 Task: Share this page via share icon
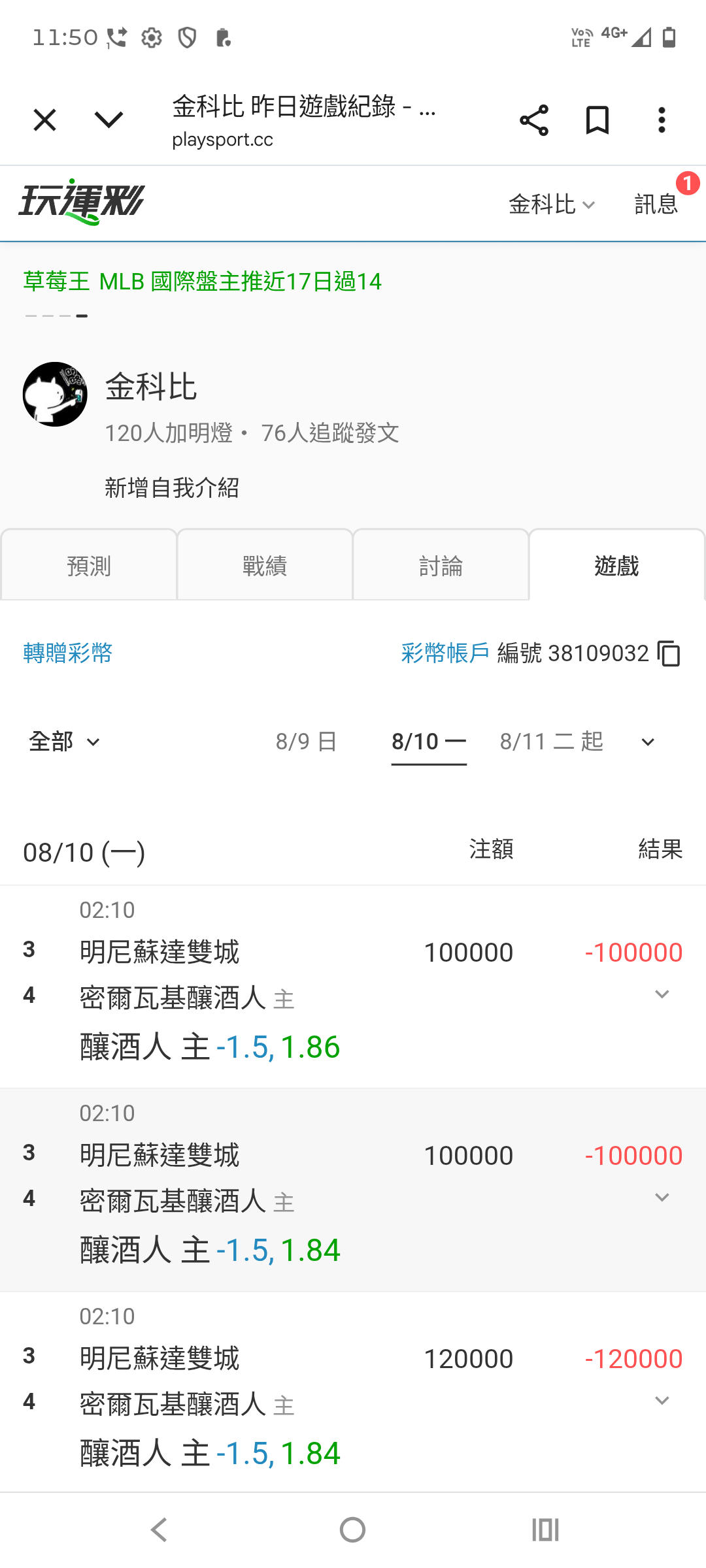click(533, 120)
